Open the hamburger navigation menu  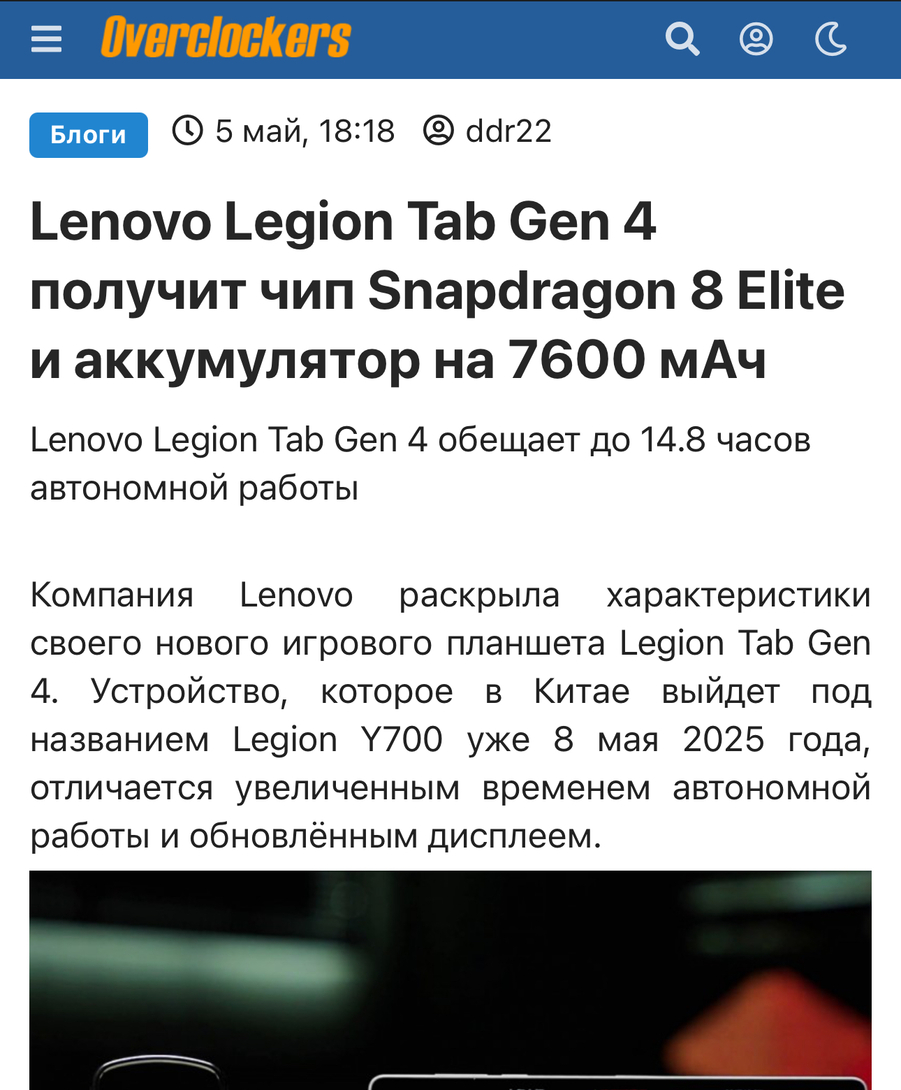[x=46, y=39]
